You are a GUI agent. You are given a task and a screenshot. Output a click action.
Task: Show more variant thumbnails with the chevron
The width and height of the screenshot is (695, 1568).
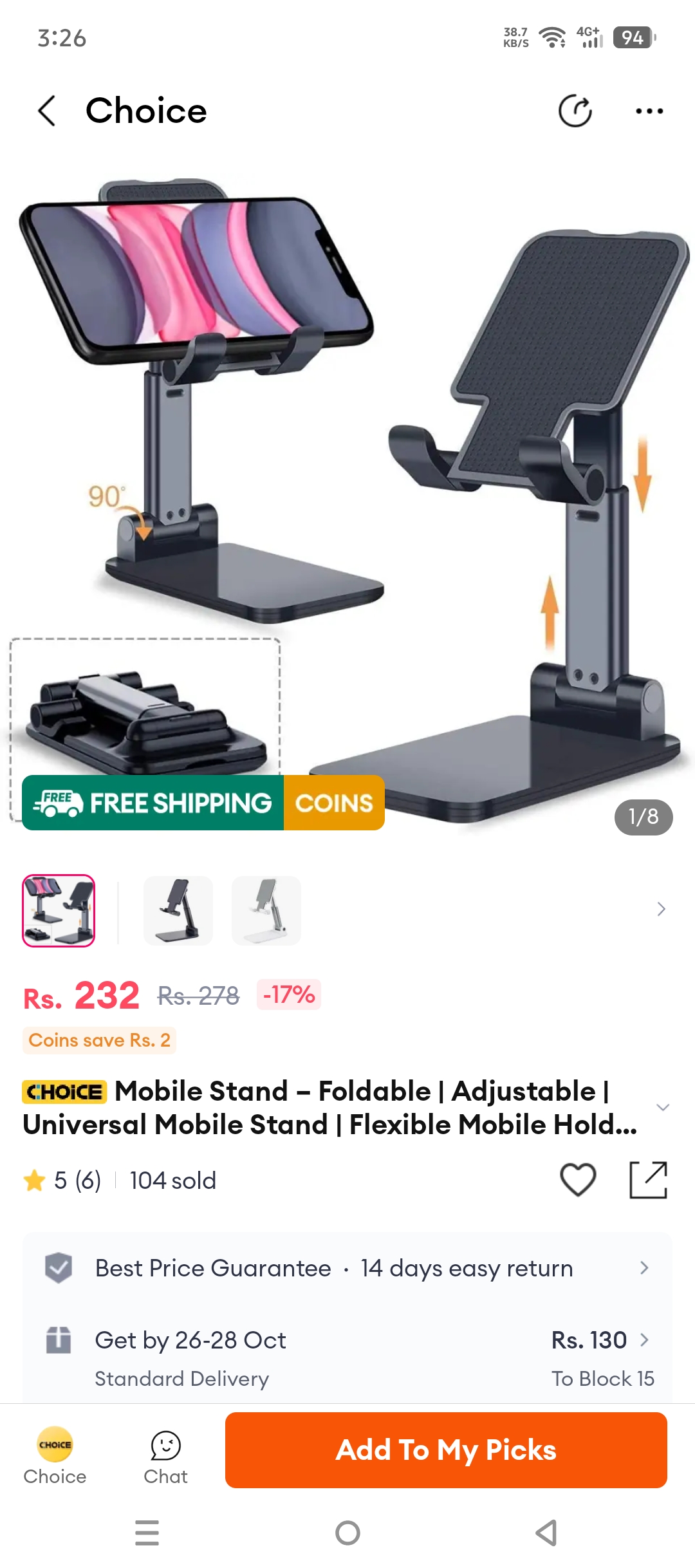pos(661,909)
